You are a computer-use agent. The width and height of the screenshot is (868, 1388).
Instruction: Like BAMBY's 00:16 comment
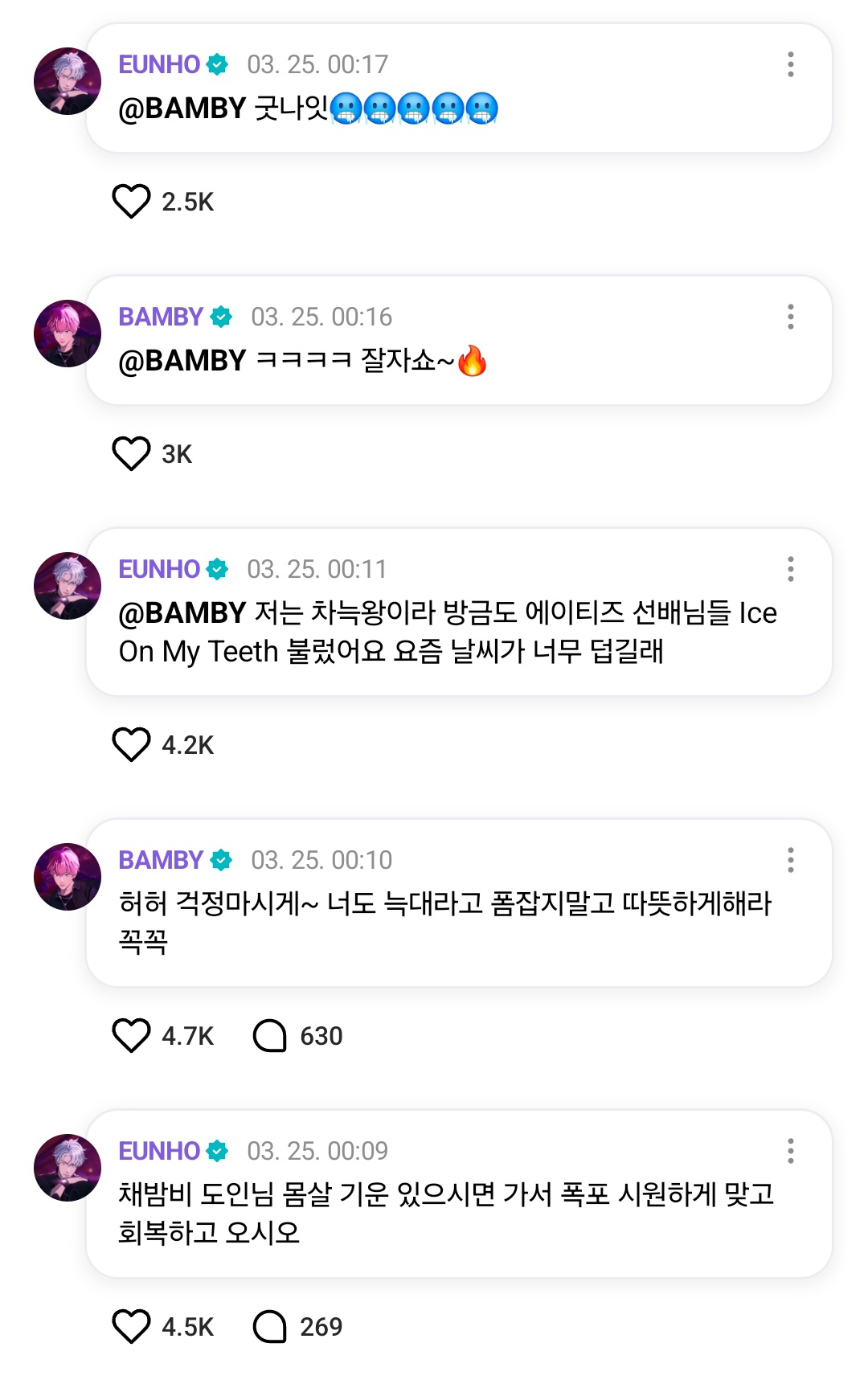coord(131,454)
